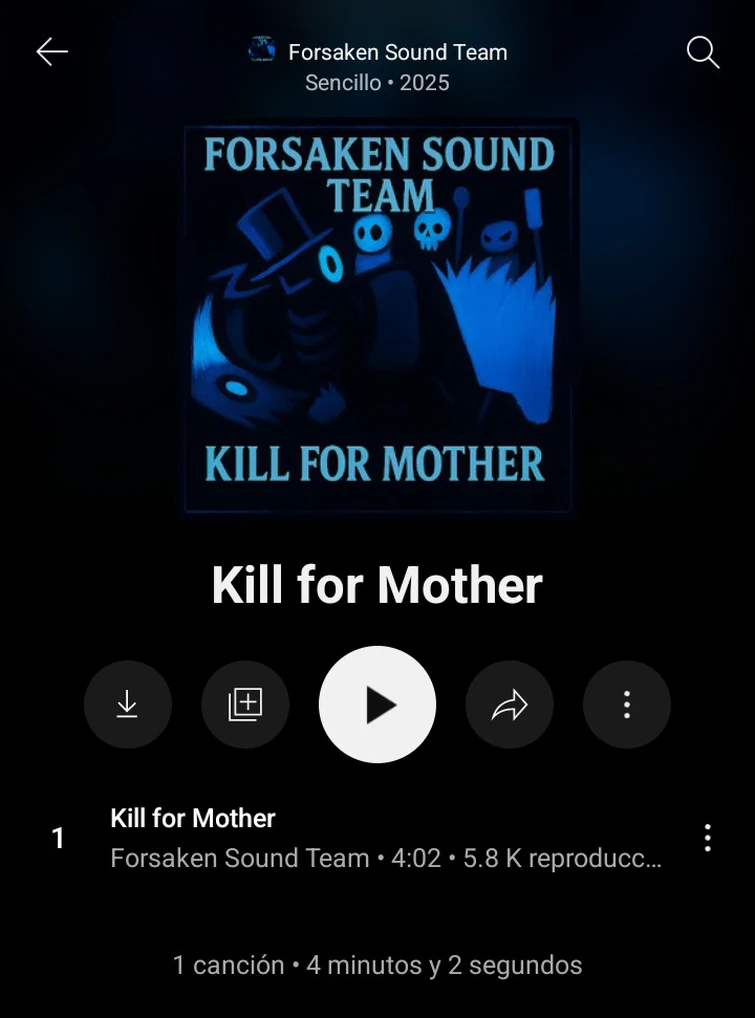Download the Kill for Mother single

tap(127, 704)
